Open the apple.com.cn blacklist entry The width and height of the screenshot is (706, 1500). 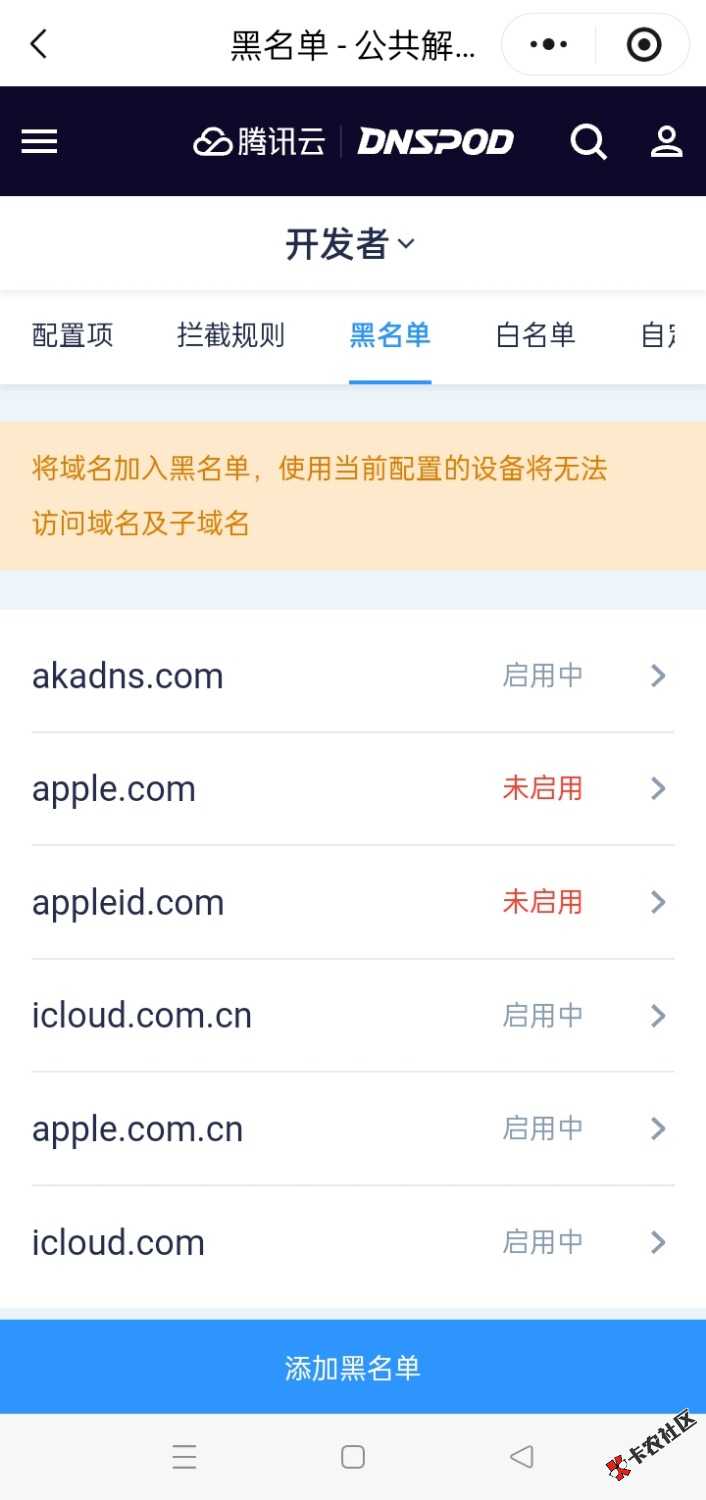pos(352,1129)
